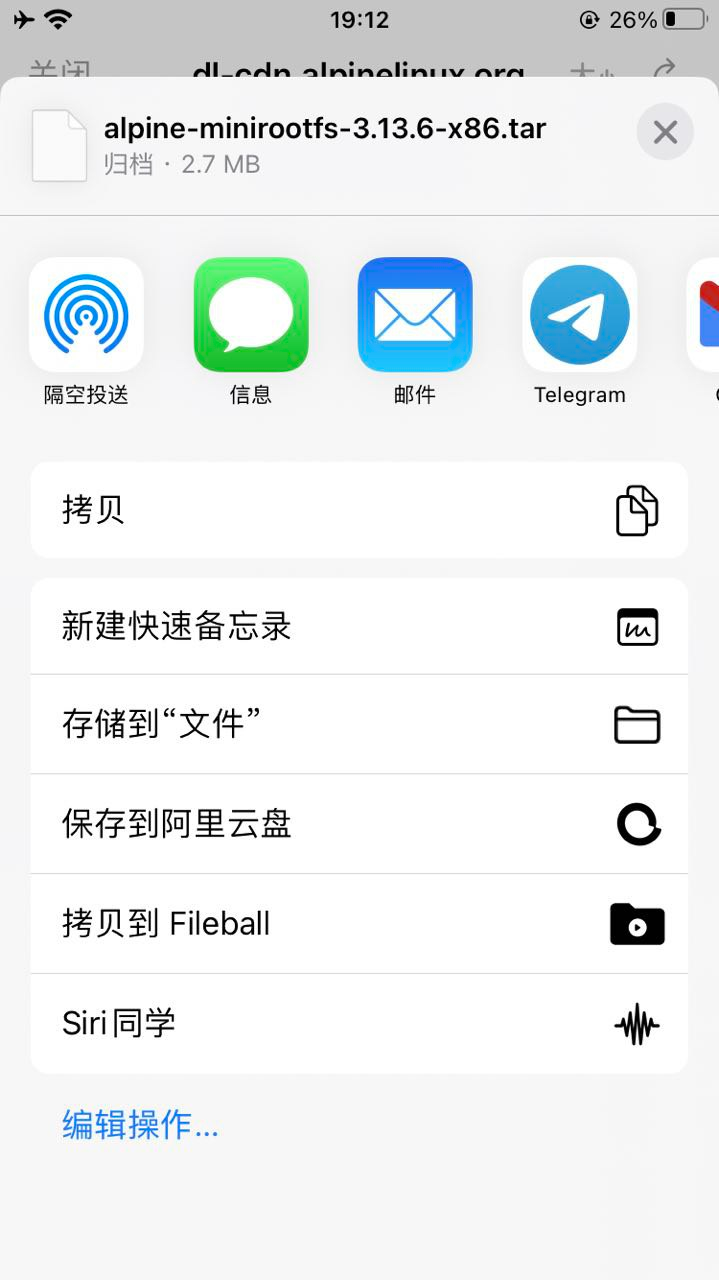Copy the file with 拷贝
This screenshot has width=719, height=1280.
[359, 510]
